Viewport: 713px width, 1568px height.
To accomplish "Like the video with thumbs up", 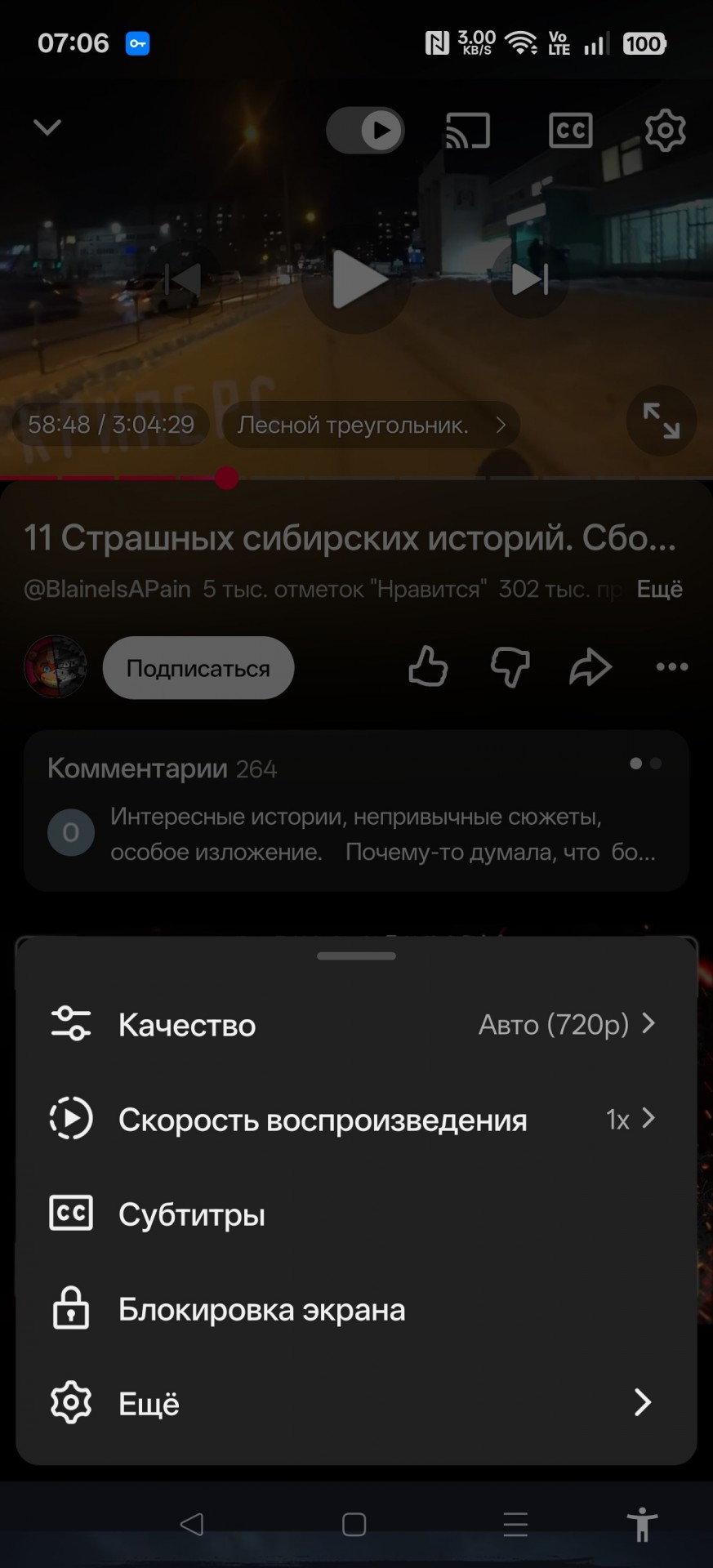I will (428, 666).
